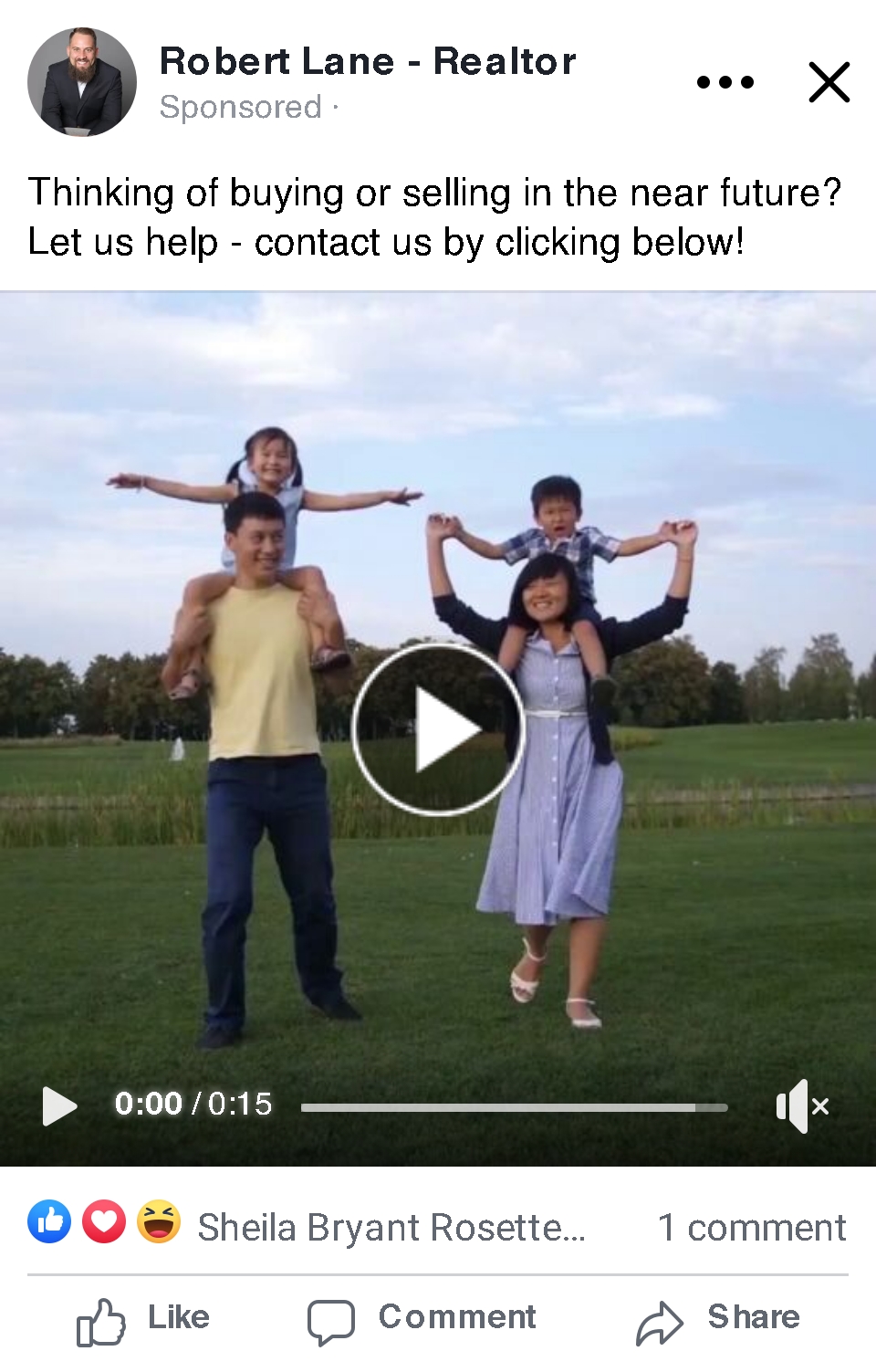Image resolution: width=876 pixels, height=1372 pixels.
Task: Comment on the realtor post
Action: point(422,1320)
